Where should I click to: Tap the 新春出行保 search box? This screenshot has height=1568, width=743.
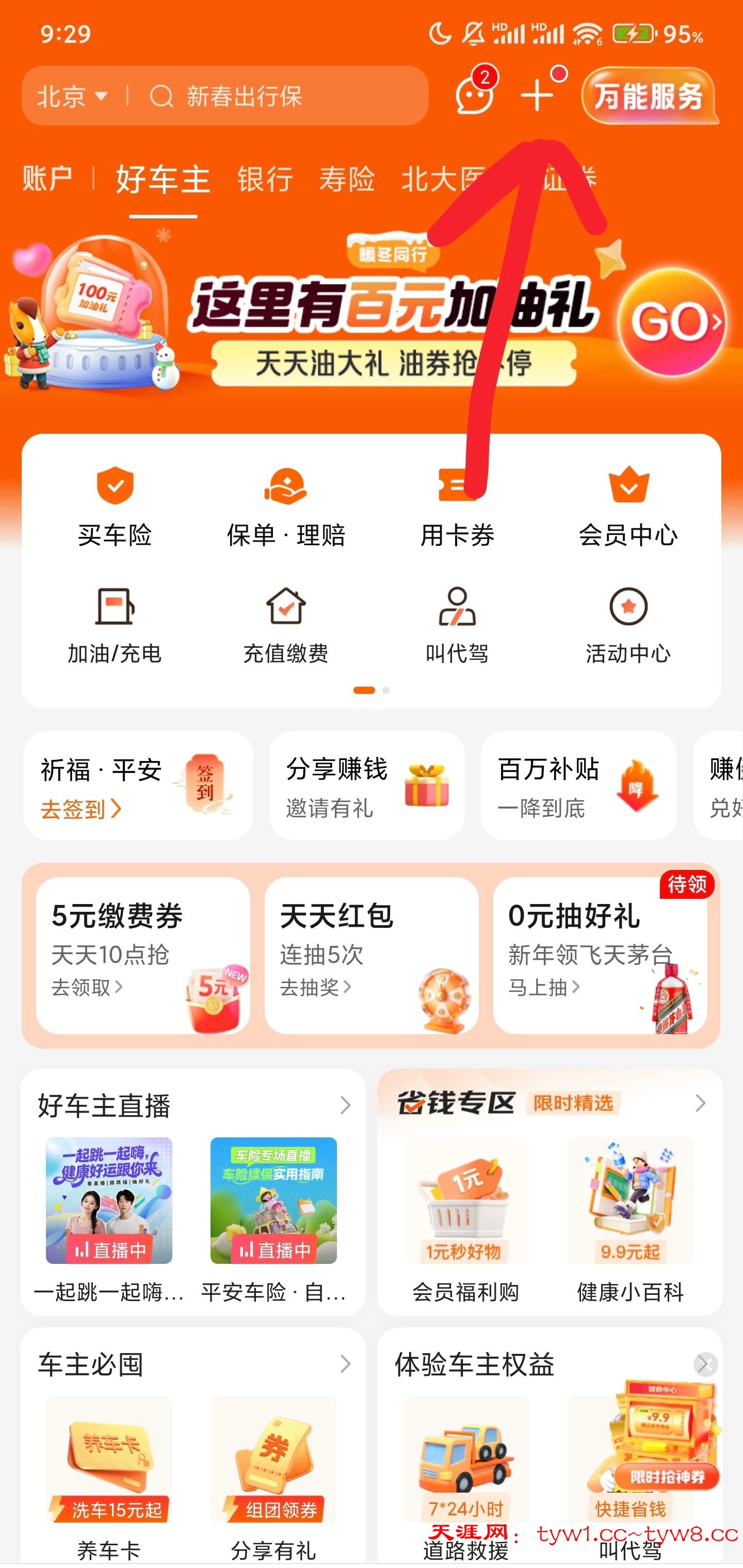pos(274,96)
